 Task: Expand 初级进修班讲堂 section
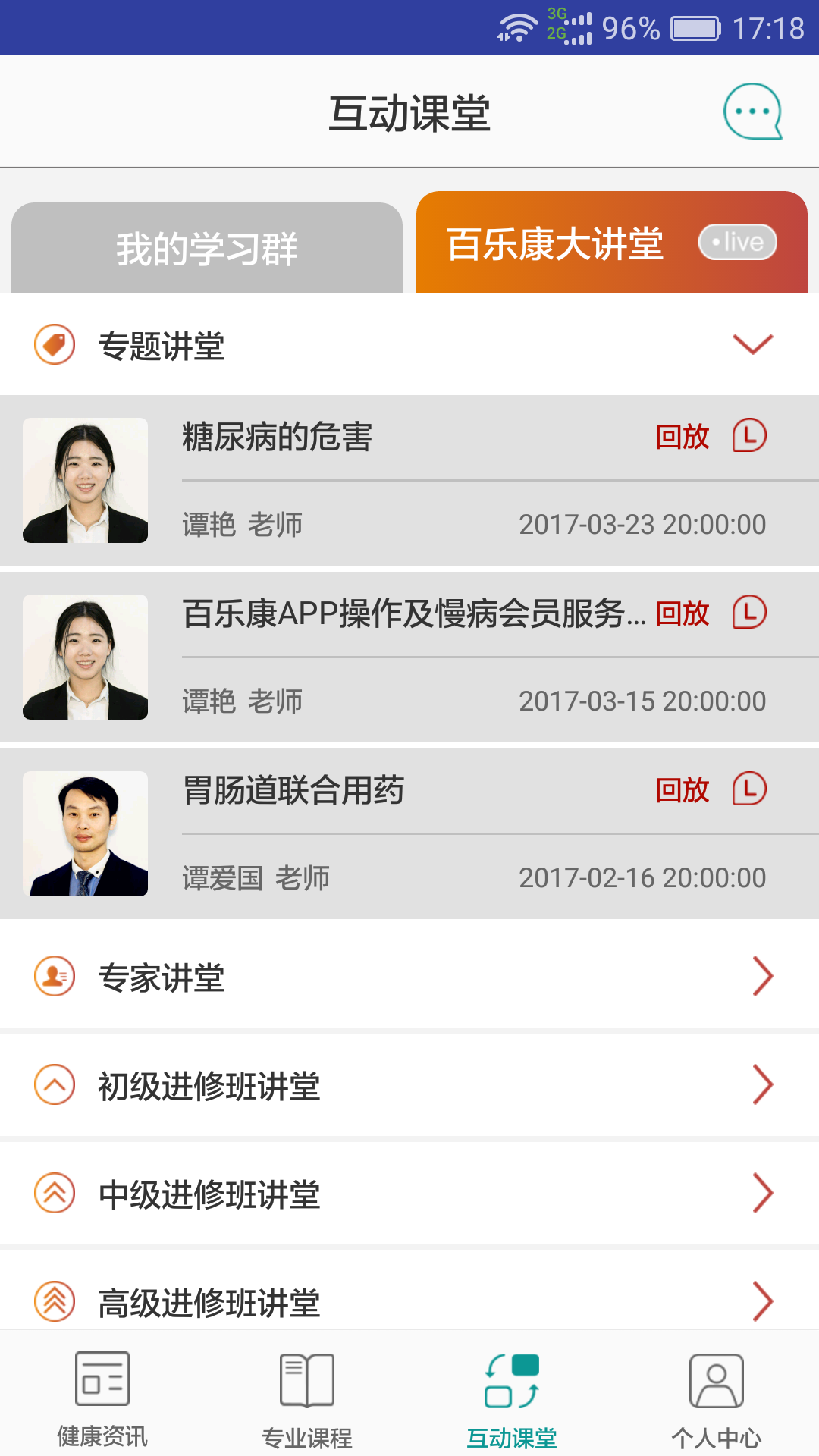(409, 1086)
